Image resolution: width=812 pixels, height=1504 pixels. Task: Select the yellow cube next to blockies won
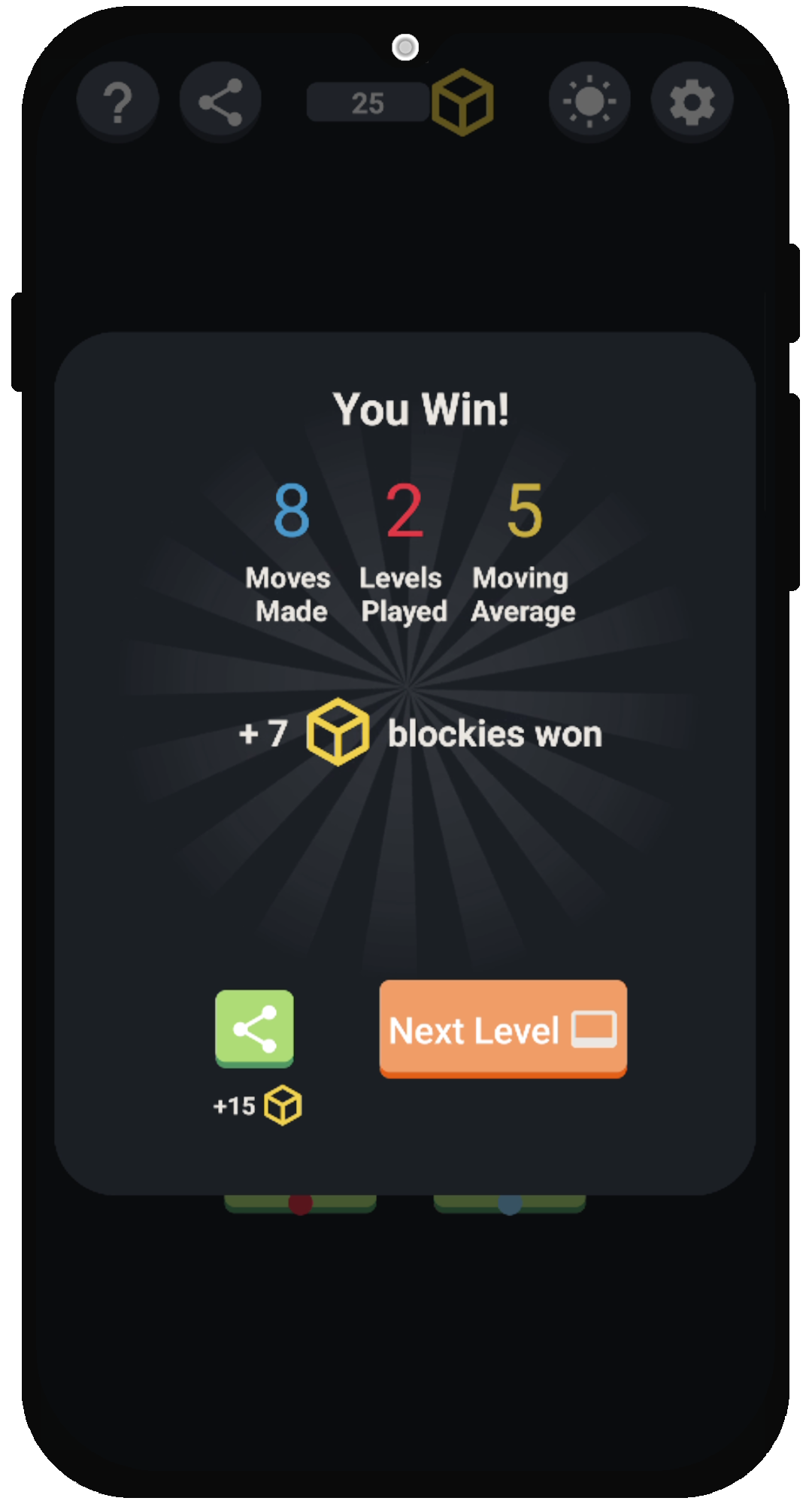click(x=338, y=732)
